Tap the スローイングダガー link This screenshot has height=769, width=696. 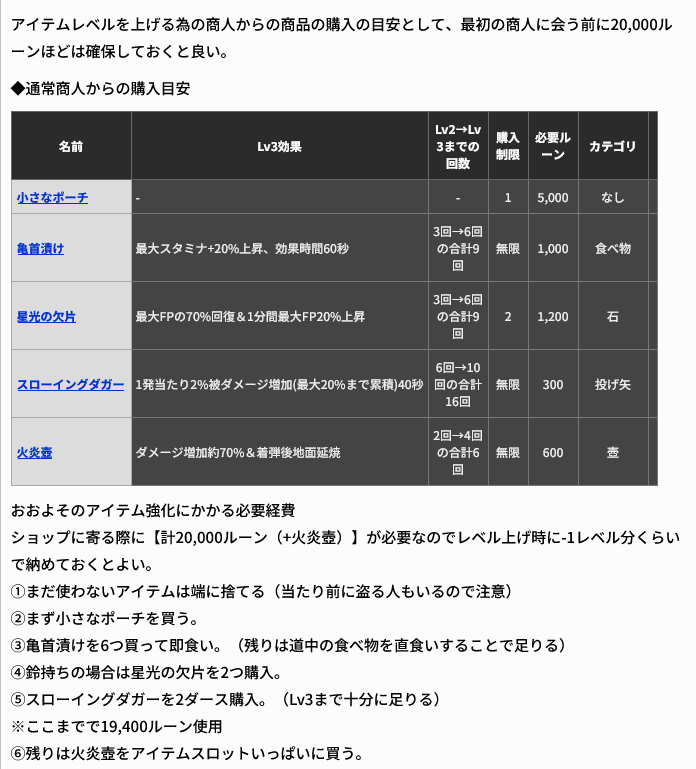click(x=71, y=384)
